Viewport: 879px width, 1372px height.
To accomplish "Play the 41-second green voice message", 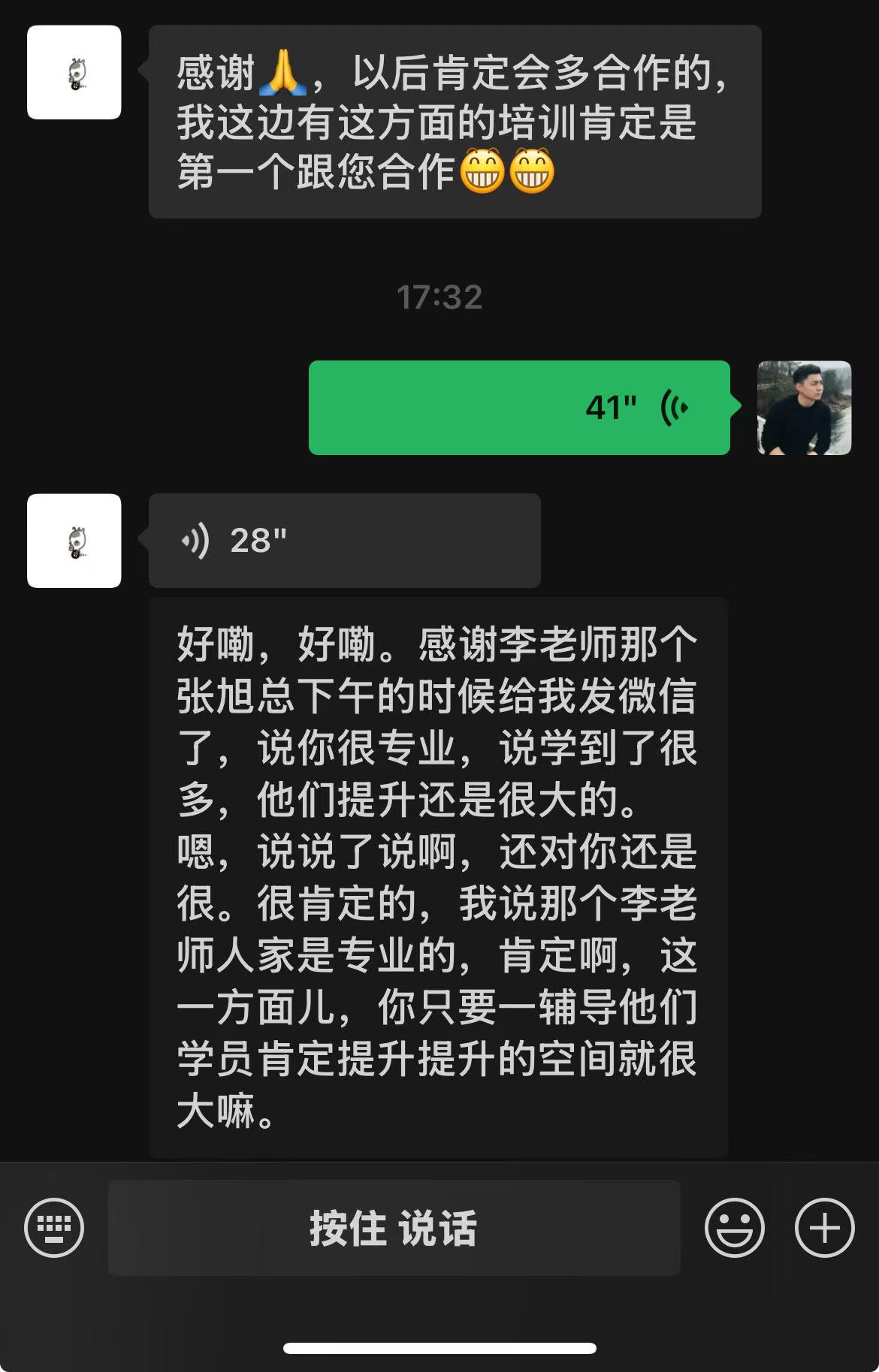I will coord(518,408).
